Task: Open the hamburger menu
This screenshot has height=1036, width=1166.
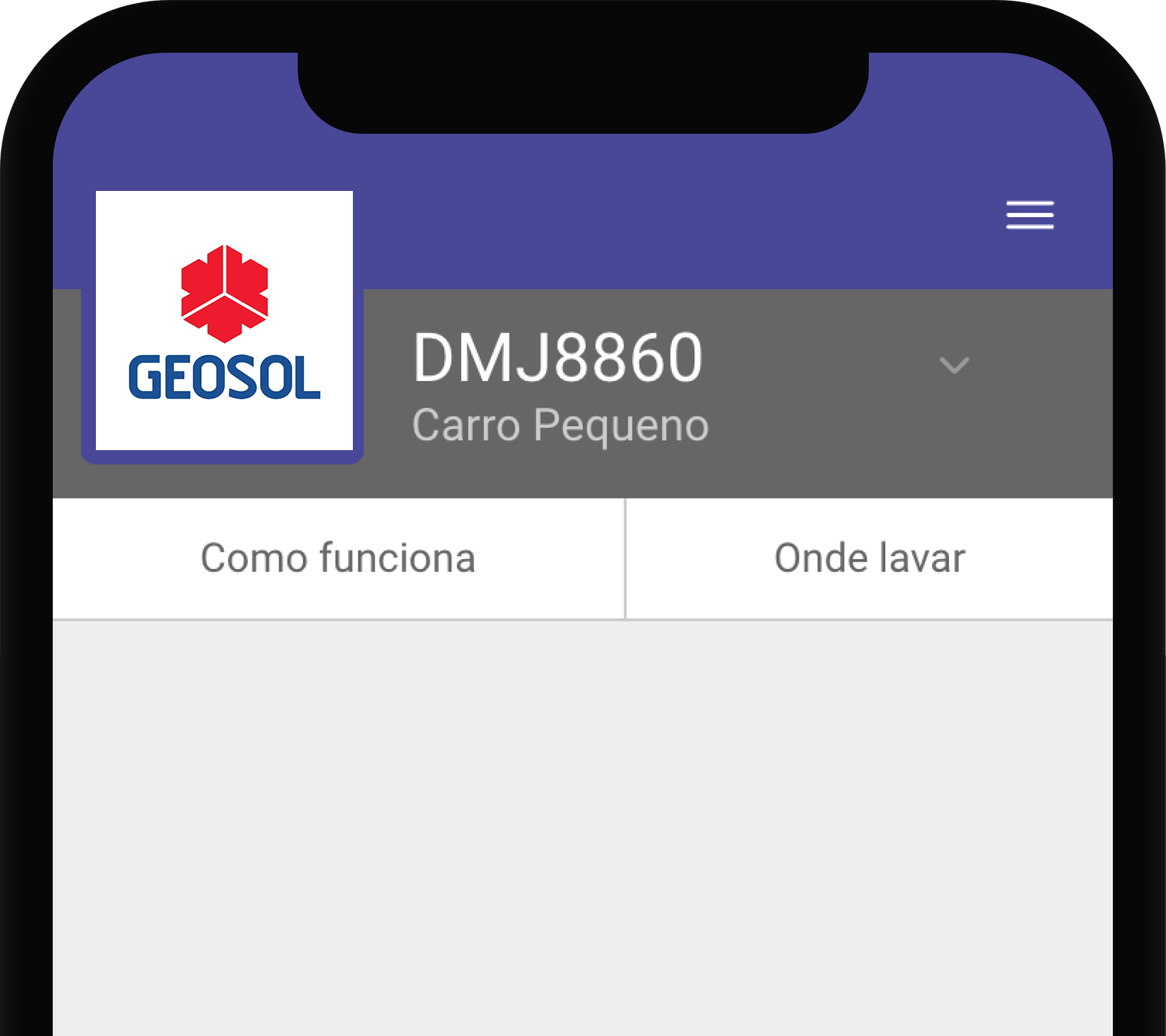Action: pyautogui.click(x=1029, y=215)
